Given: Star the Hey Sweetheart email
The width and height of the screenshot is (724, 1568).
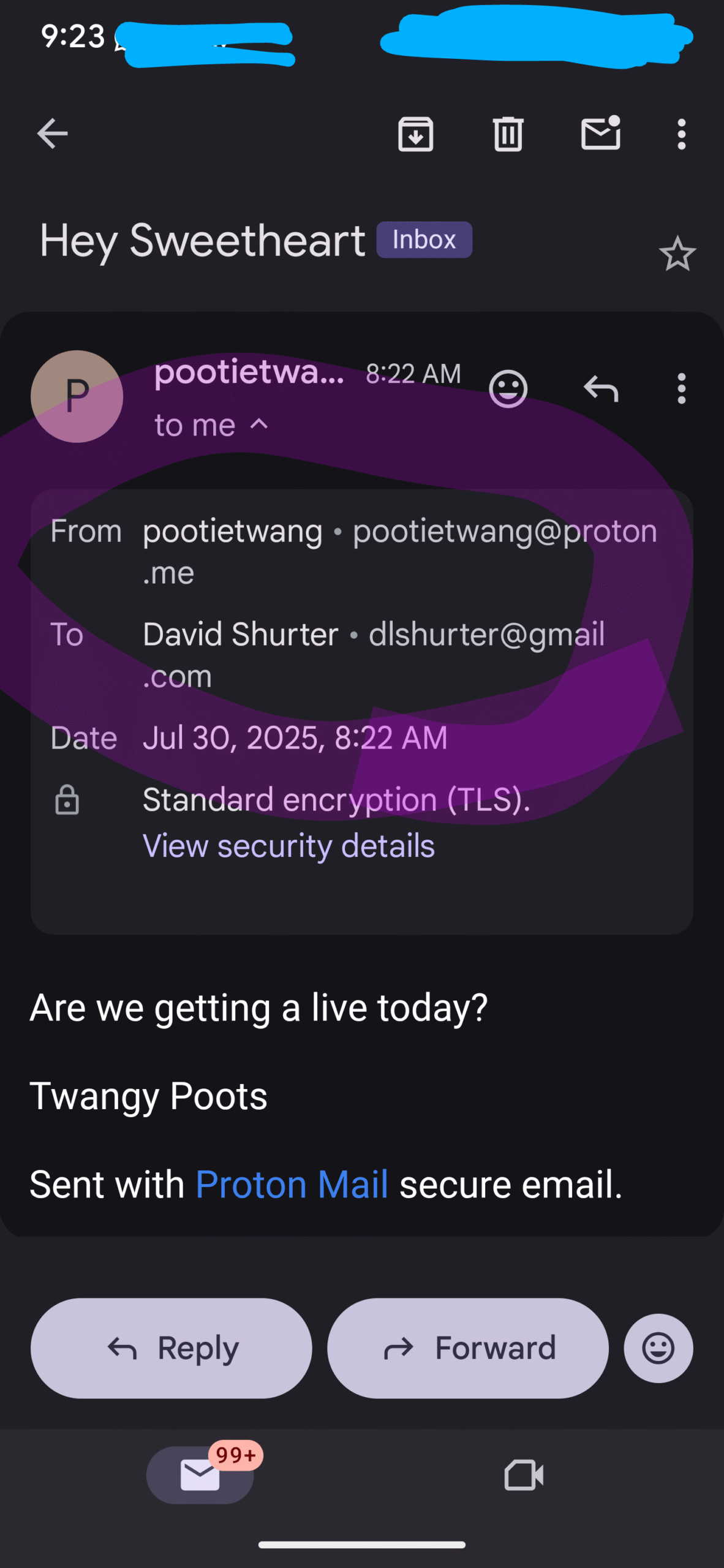Looking at the screenshot, I should pyautogui.click(x=677, y=254).
